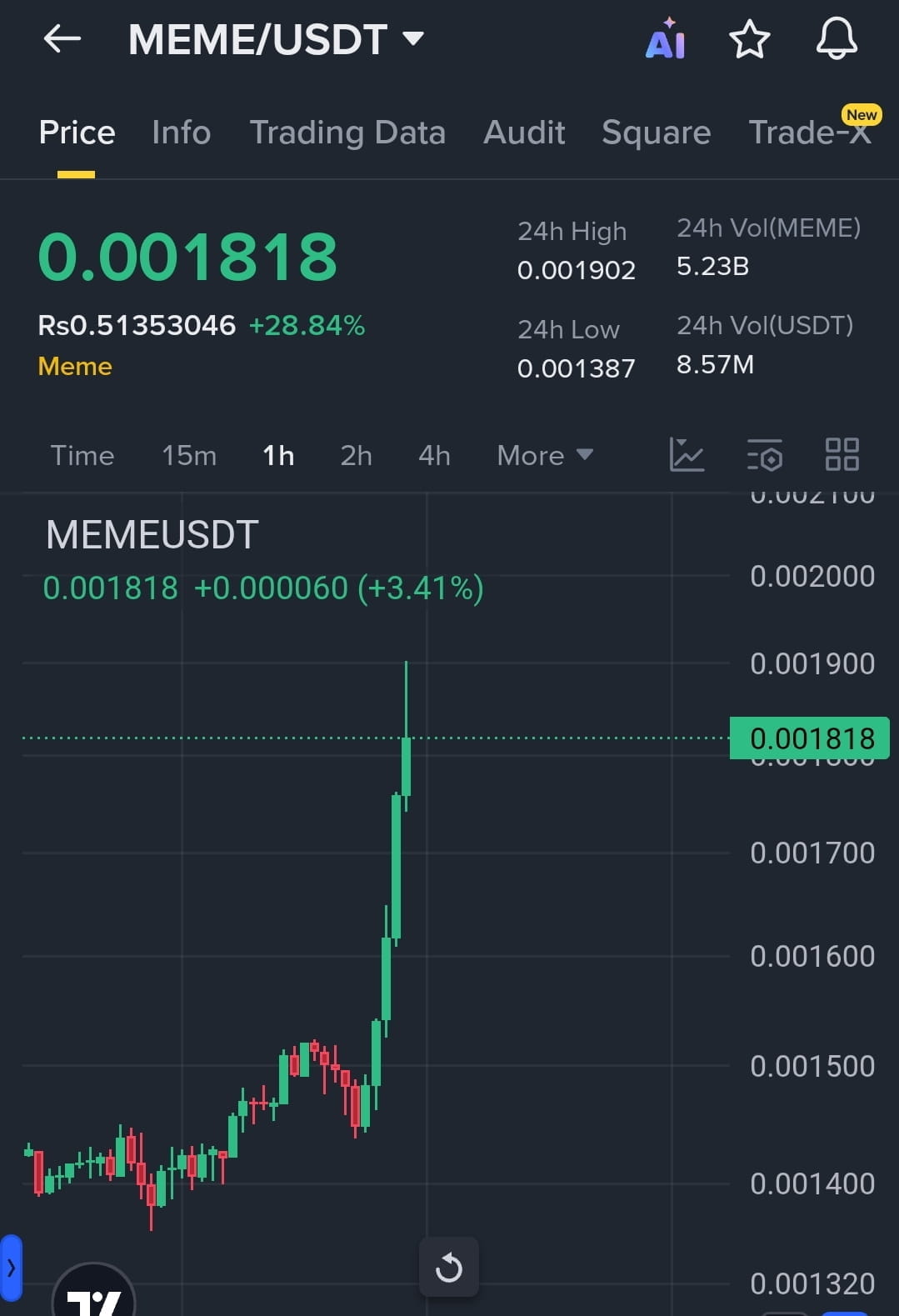Image resolution: width=899 pixels, height=1316 pixels.
Task: Open the chart drawing tools icon
Action: tap(687, 455)
